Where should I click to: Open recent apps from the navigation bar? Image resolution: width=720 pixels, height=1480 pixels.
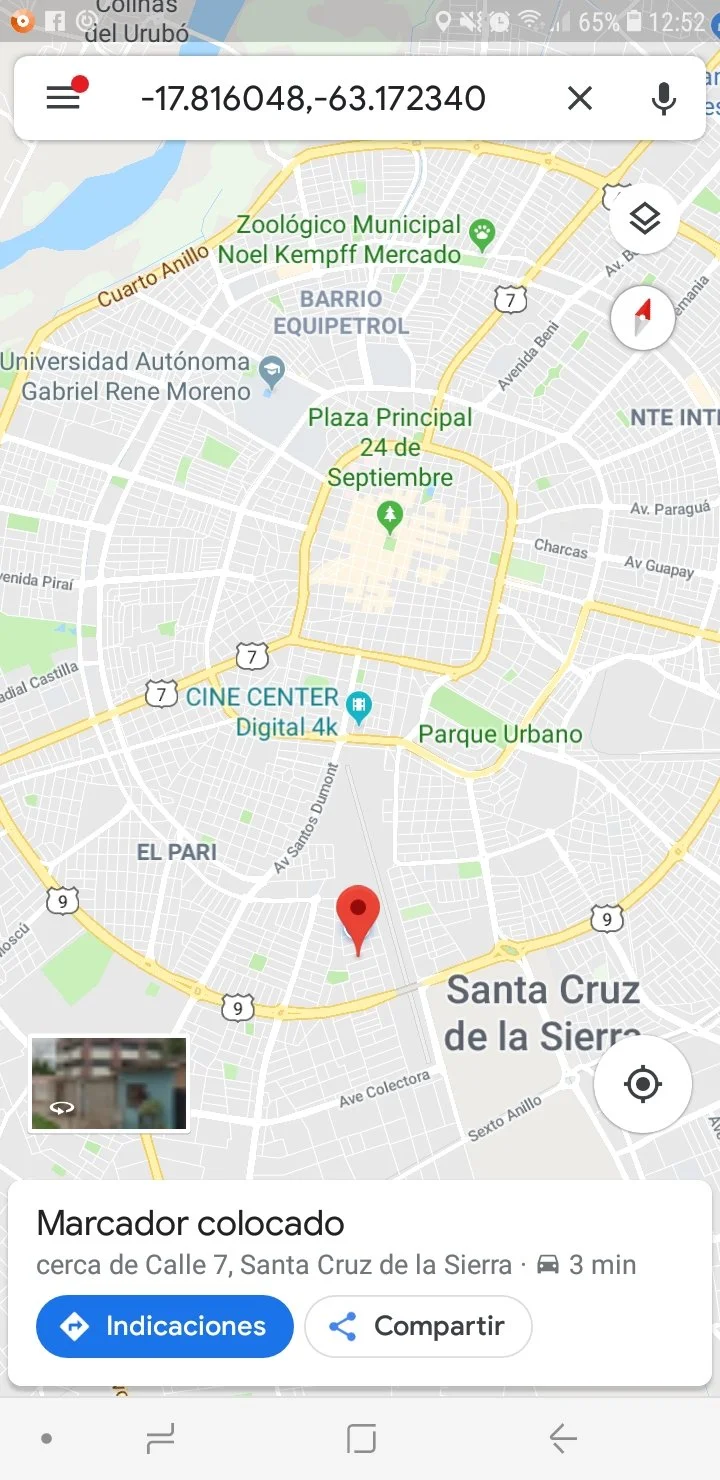tap(160, 1439)
